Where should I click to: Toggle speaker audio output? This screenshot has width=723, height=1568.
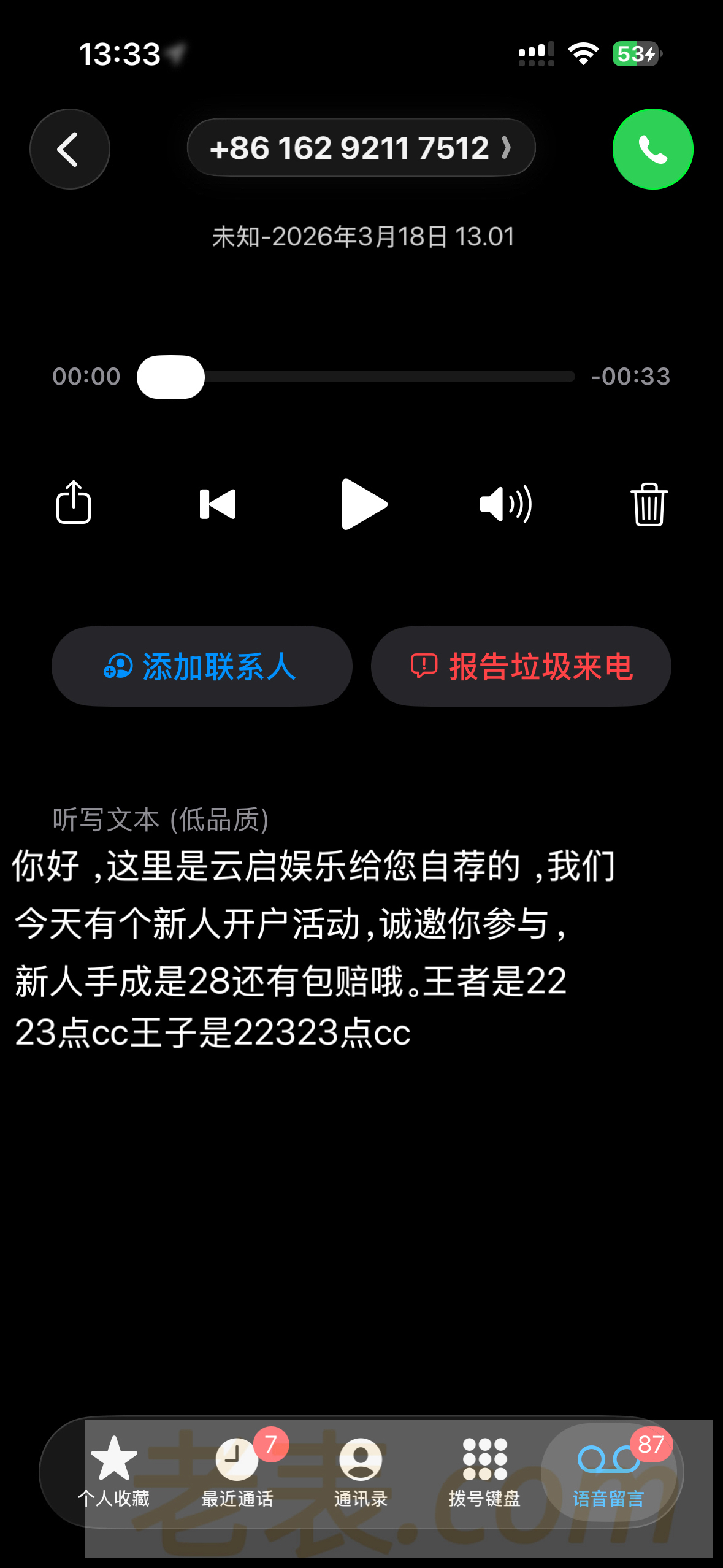(x=505, y=504)
